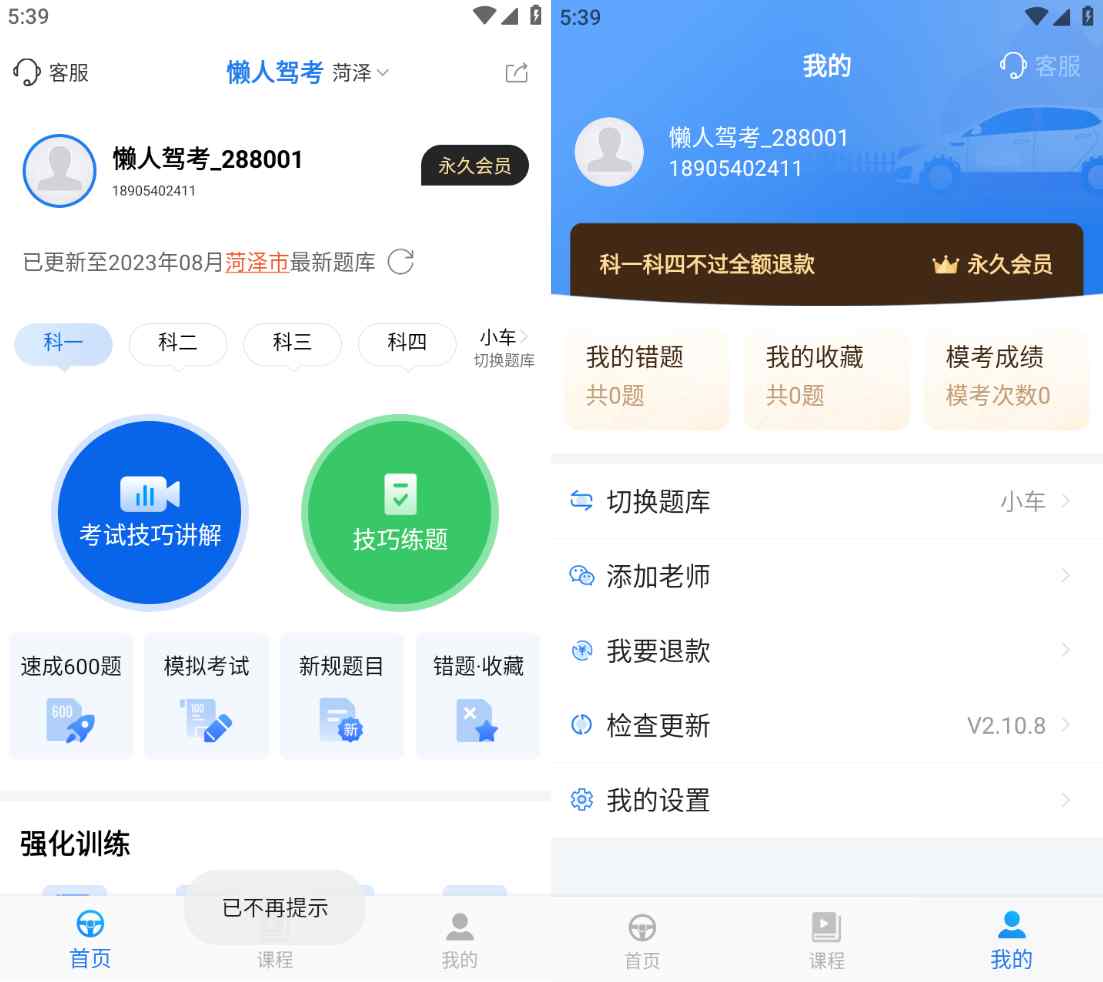
Task: Open the 速成600题 tile
Action: coord(71,696)
